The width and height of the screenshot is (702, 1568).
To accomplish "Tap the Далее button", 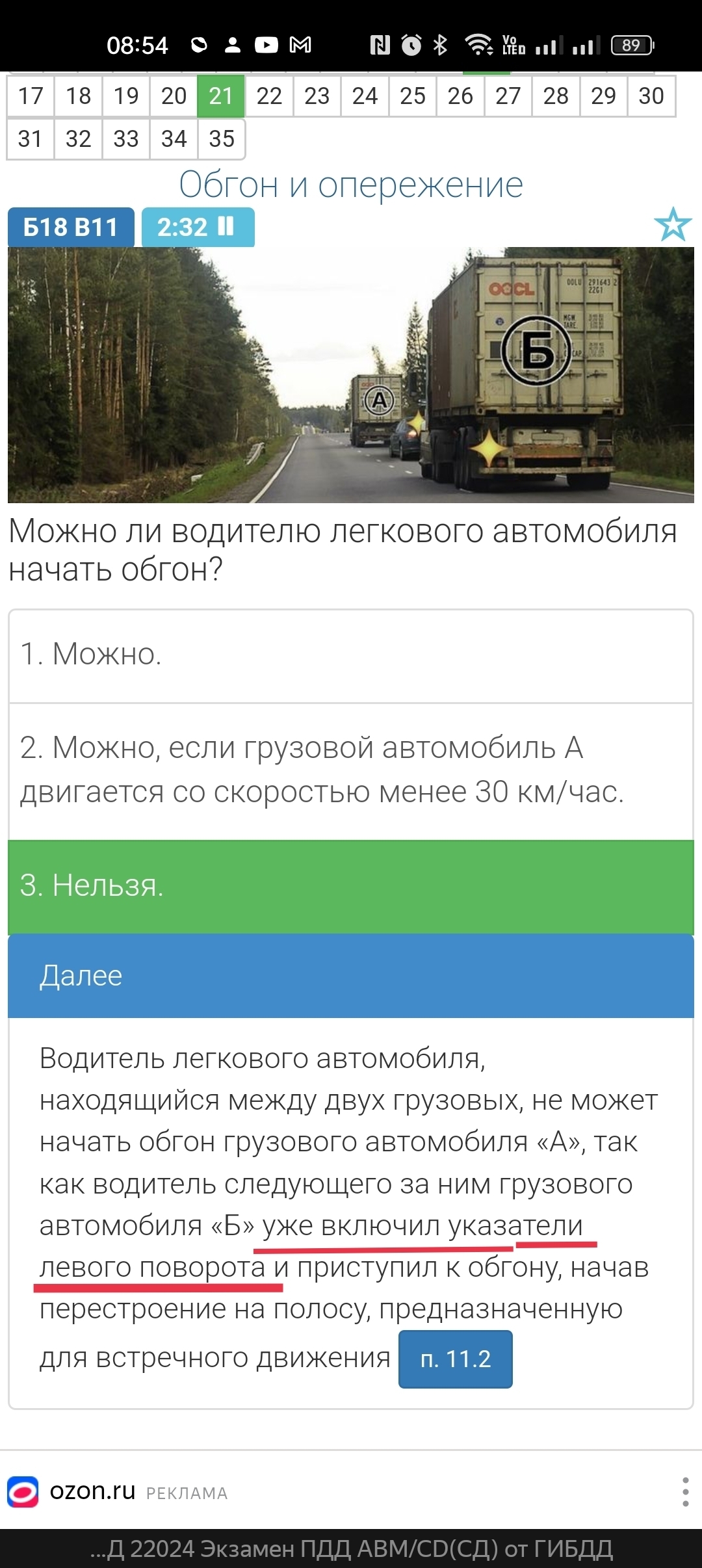I will (351, 976).
